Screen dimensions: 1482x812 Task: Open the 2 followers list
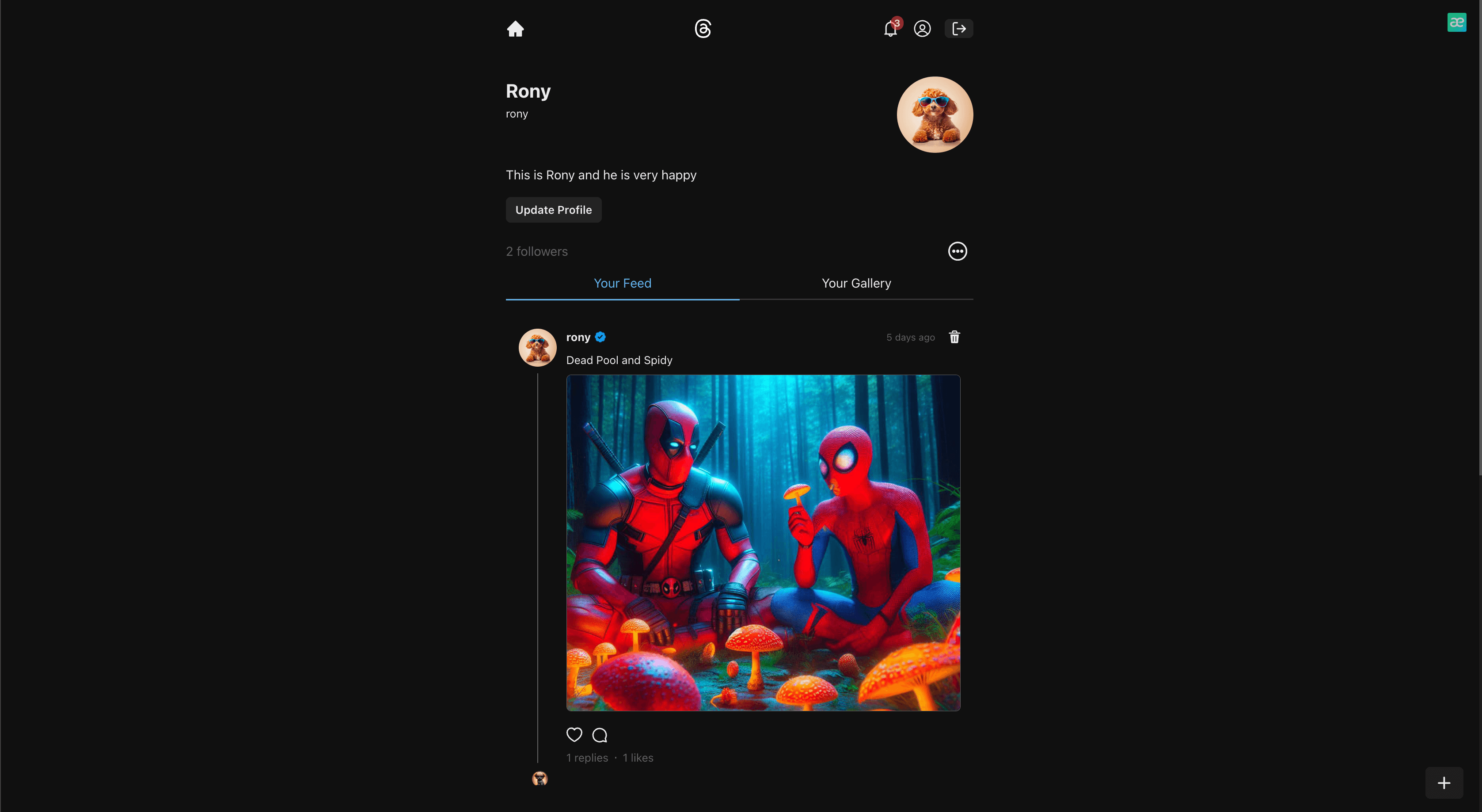point(536,251)
